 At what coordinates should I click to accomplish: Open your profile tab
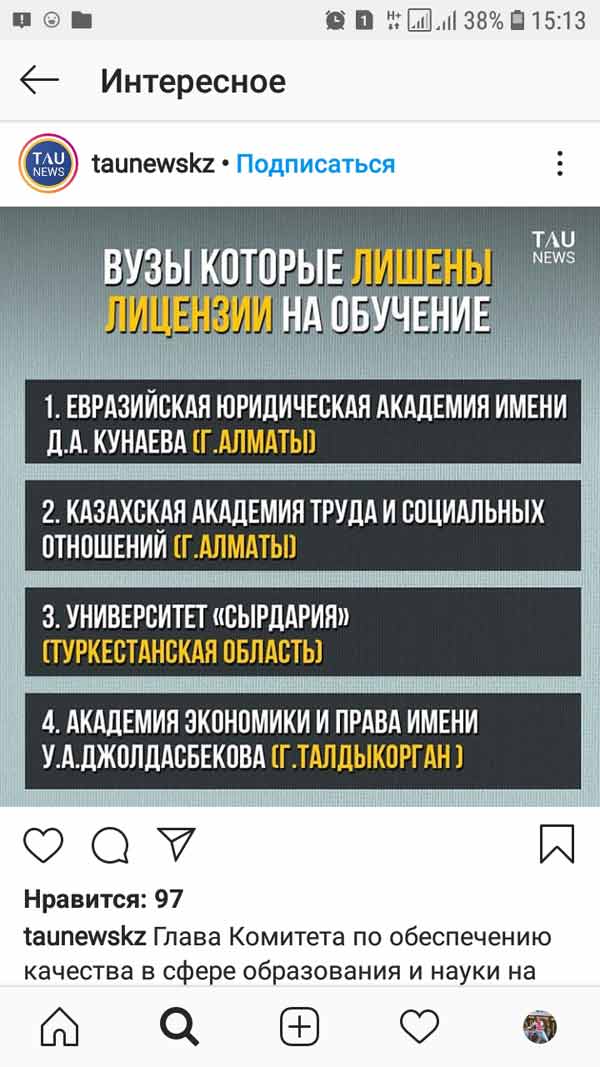[539, 1026]
